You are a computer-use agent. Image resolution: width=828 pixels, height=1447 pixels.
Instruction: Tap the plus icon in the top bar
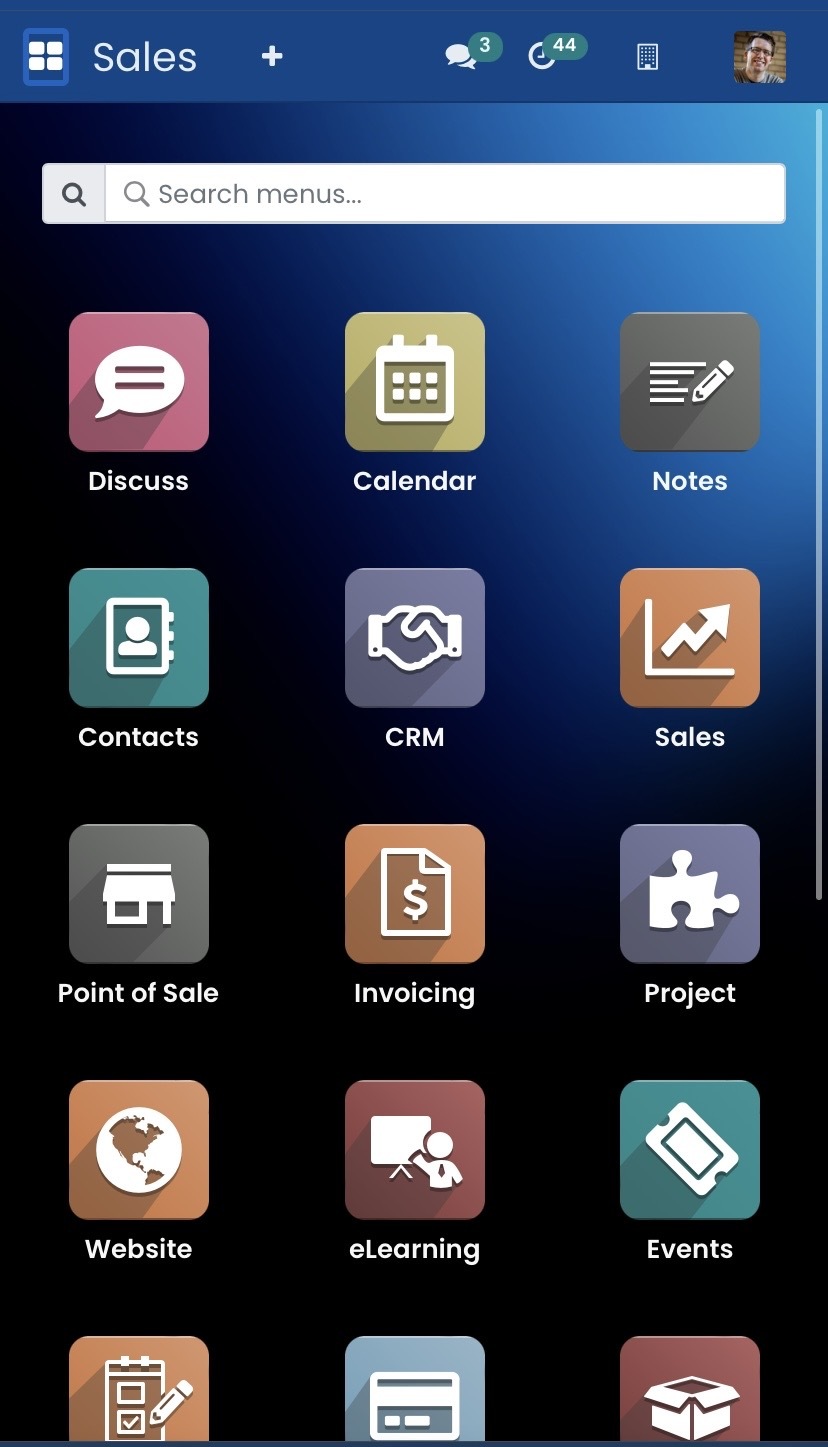[272, 57]
